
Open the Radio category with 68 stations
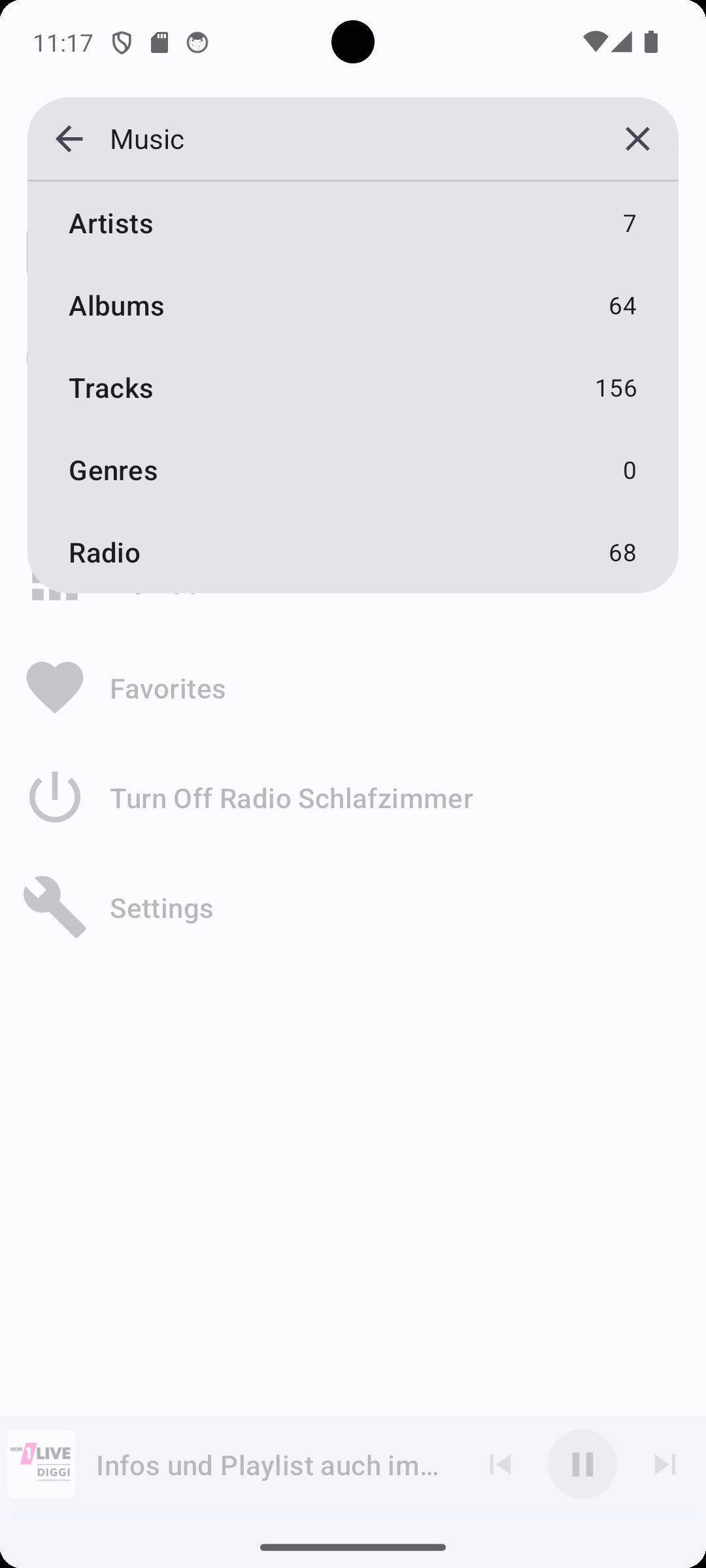353,552
